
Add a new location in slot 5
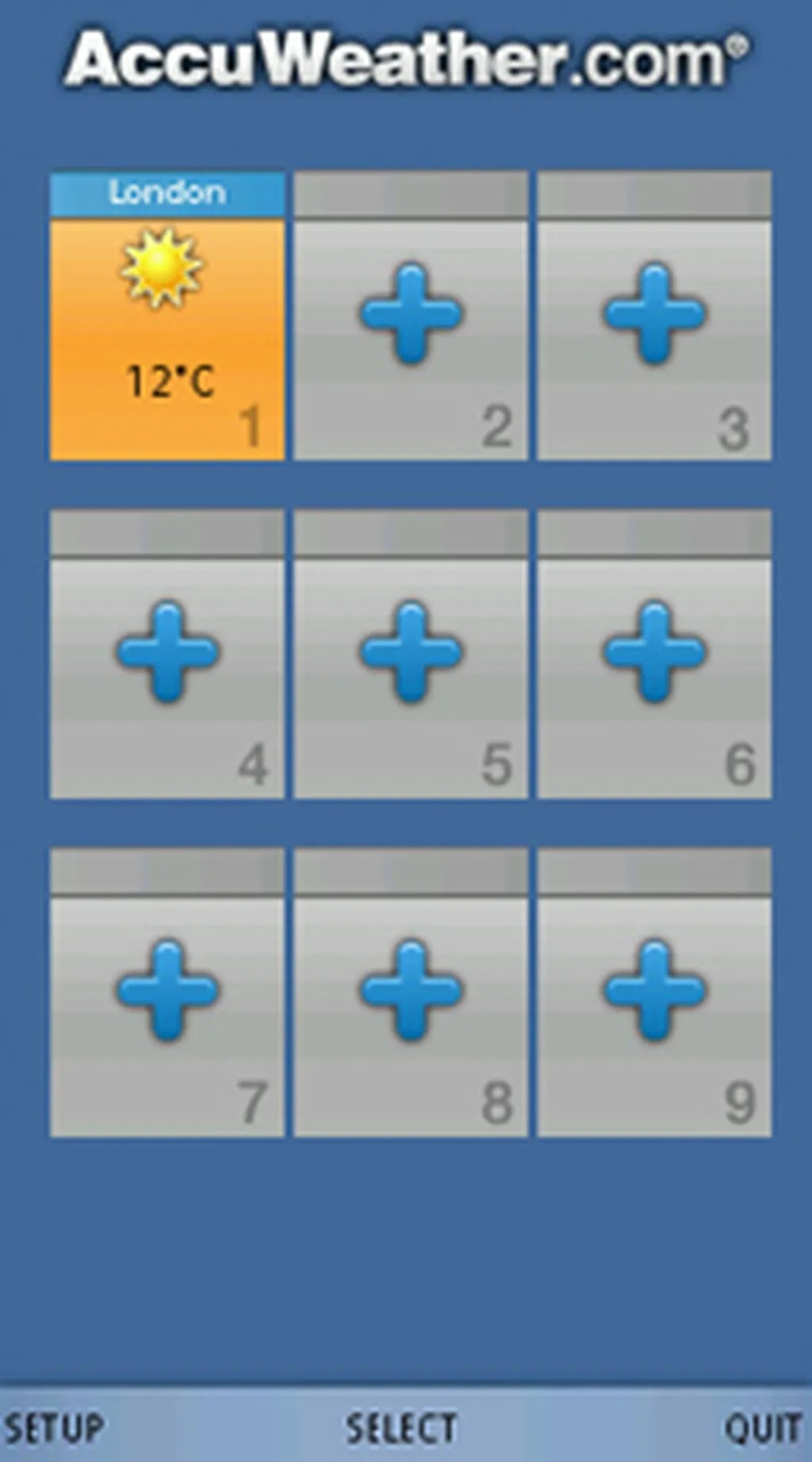click(x=411, y=653)
